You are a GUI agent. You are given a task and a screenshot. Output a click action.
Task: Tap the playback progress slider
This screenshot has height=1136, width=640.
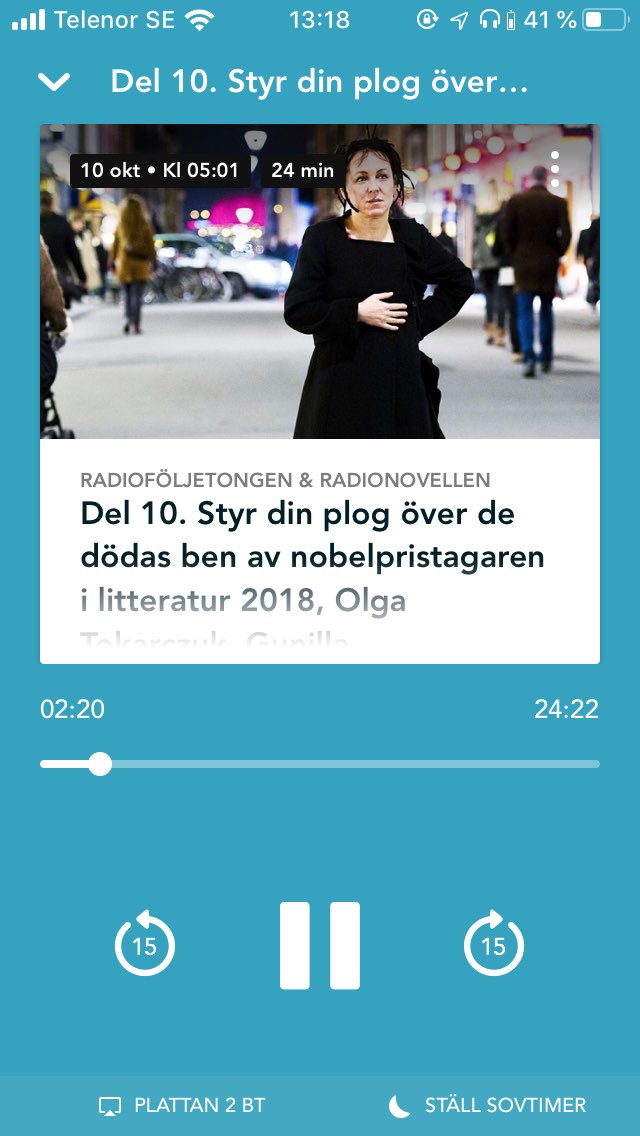click(320, 764)
